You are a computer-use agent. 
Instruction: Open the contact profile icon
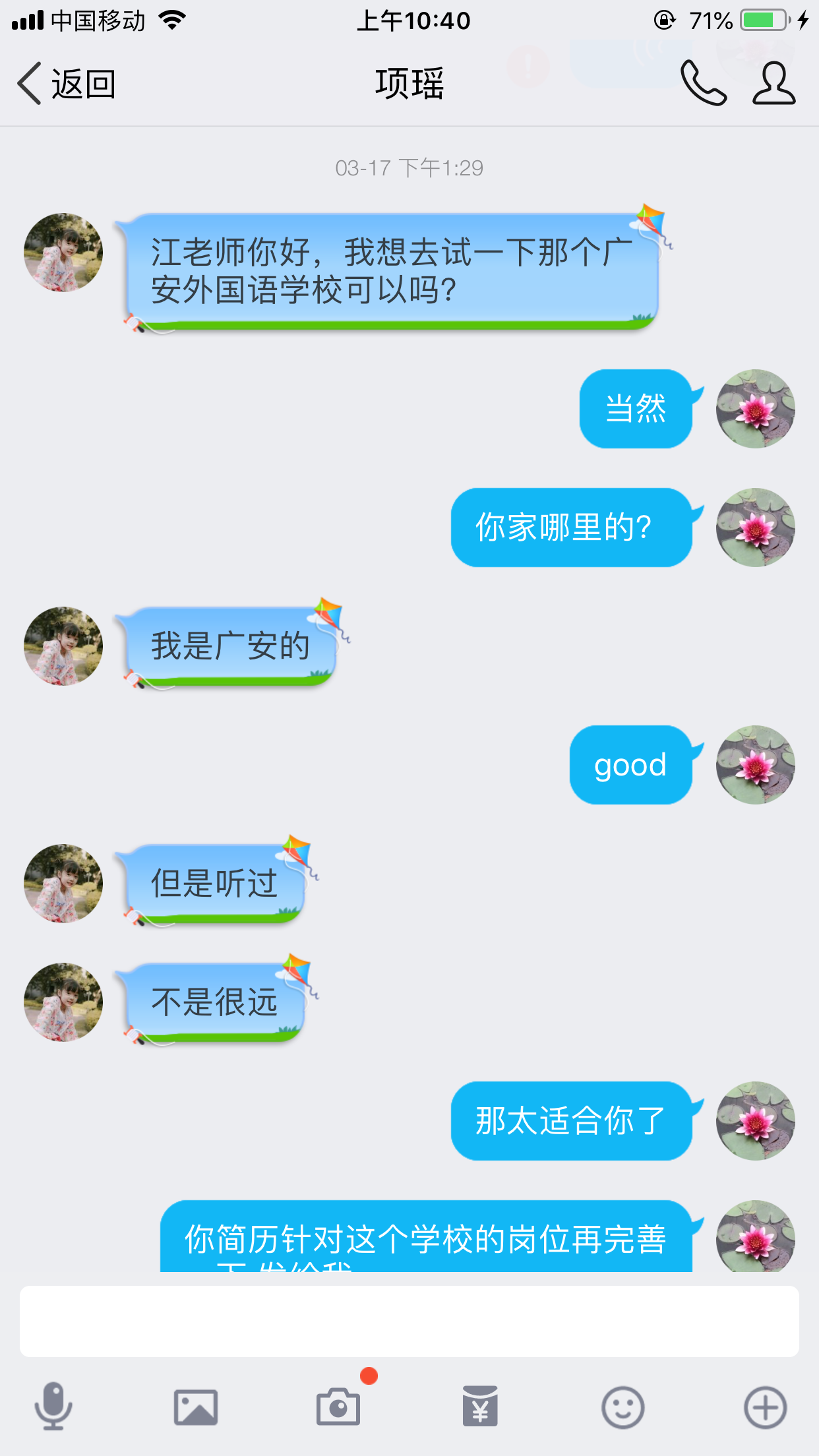[x=774, y=84]
